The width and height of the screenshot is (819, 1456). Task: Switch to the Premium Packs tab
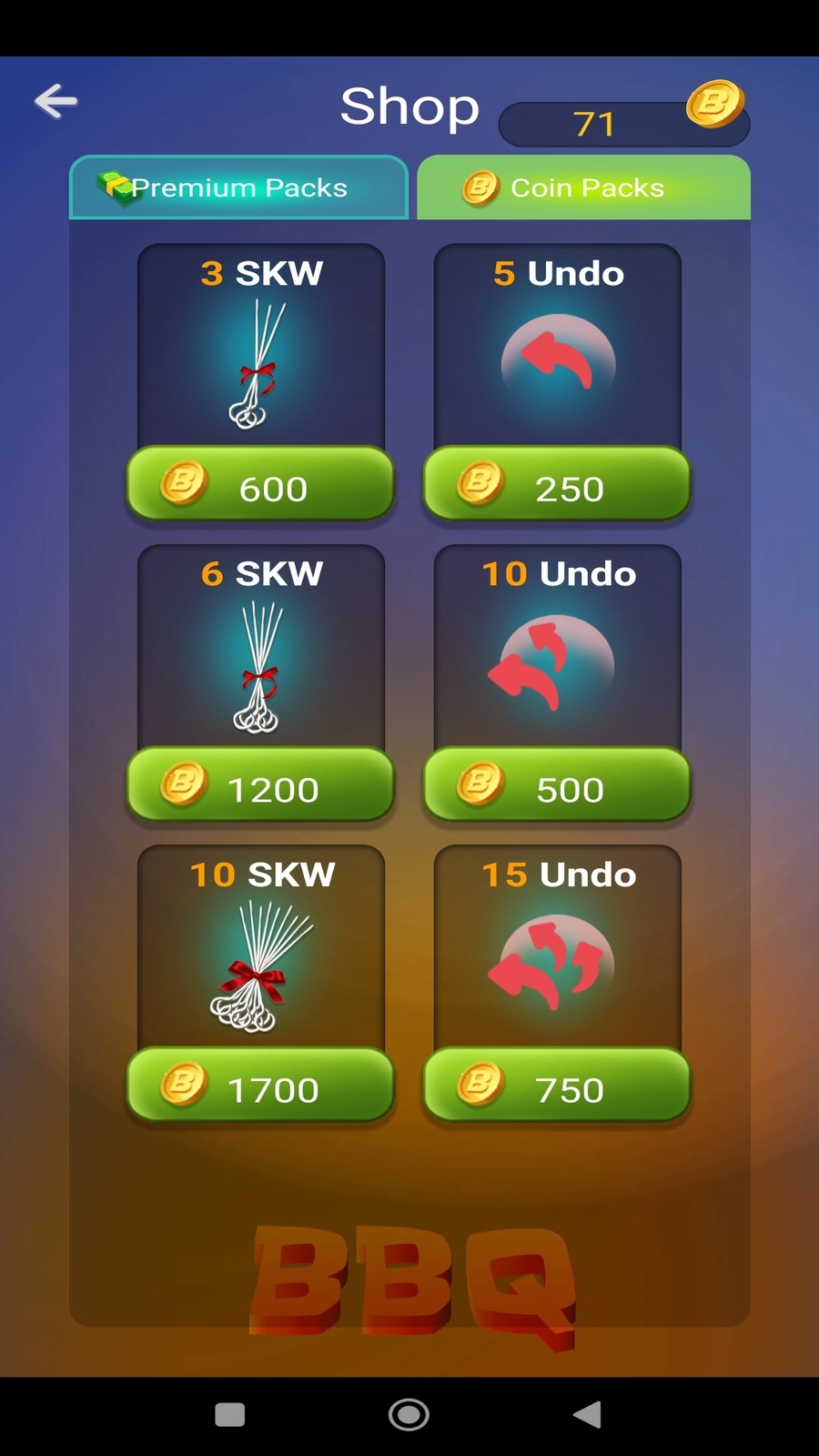(x=238, y=187)
